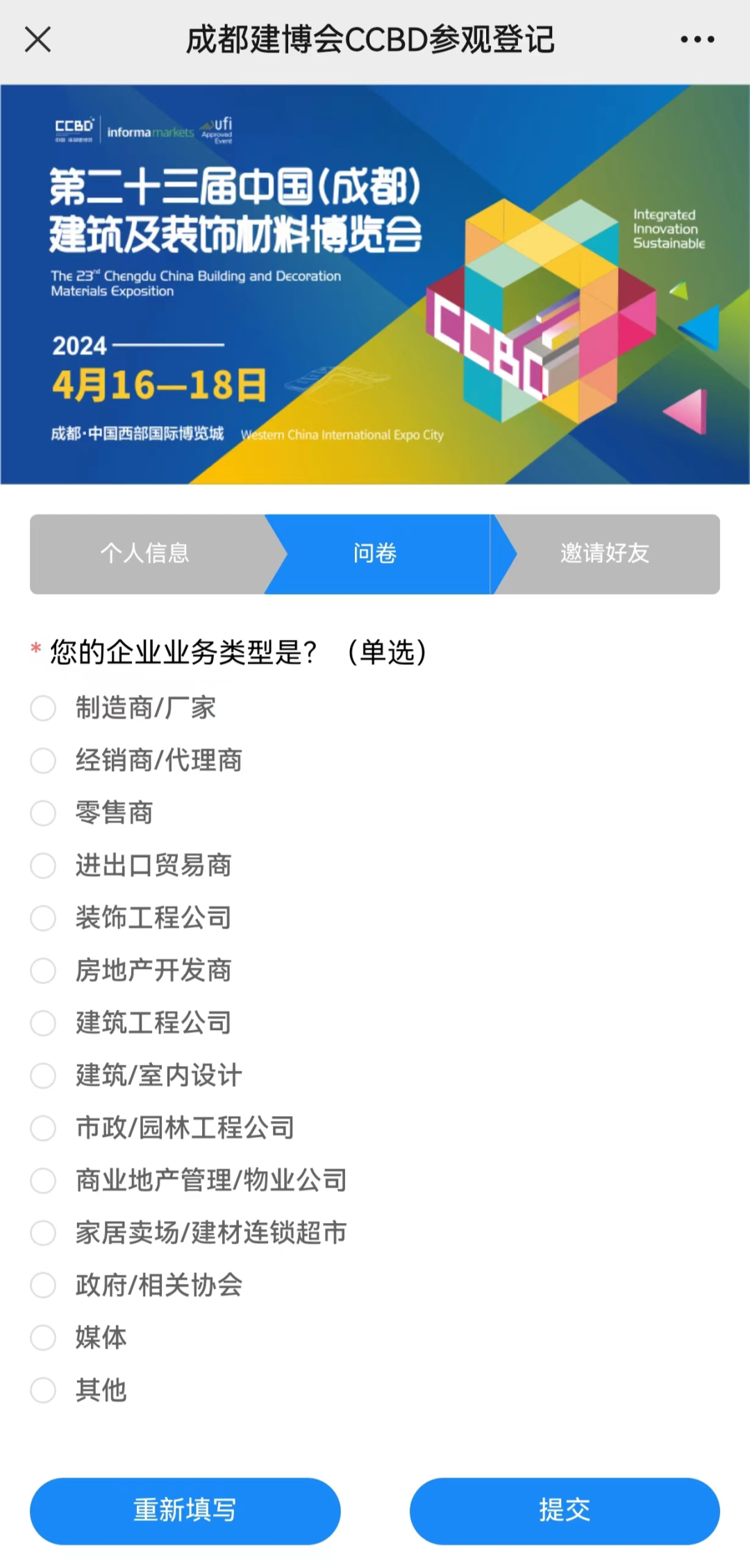Viewport: 750px width, 1568px height.
Task: Select 房地产开发商 radio button
Action: [43, 970]
